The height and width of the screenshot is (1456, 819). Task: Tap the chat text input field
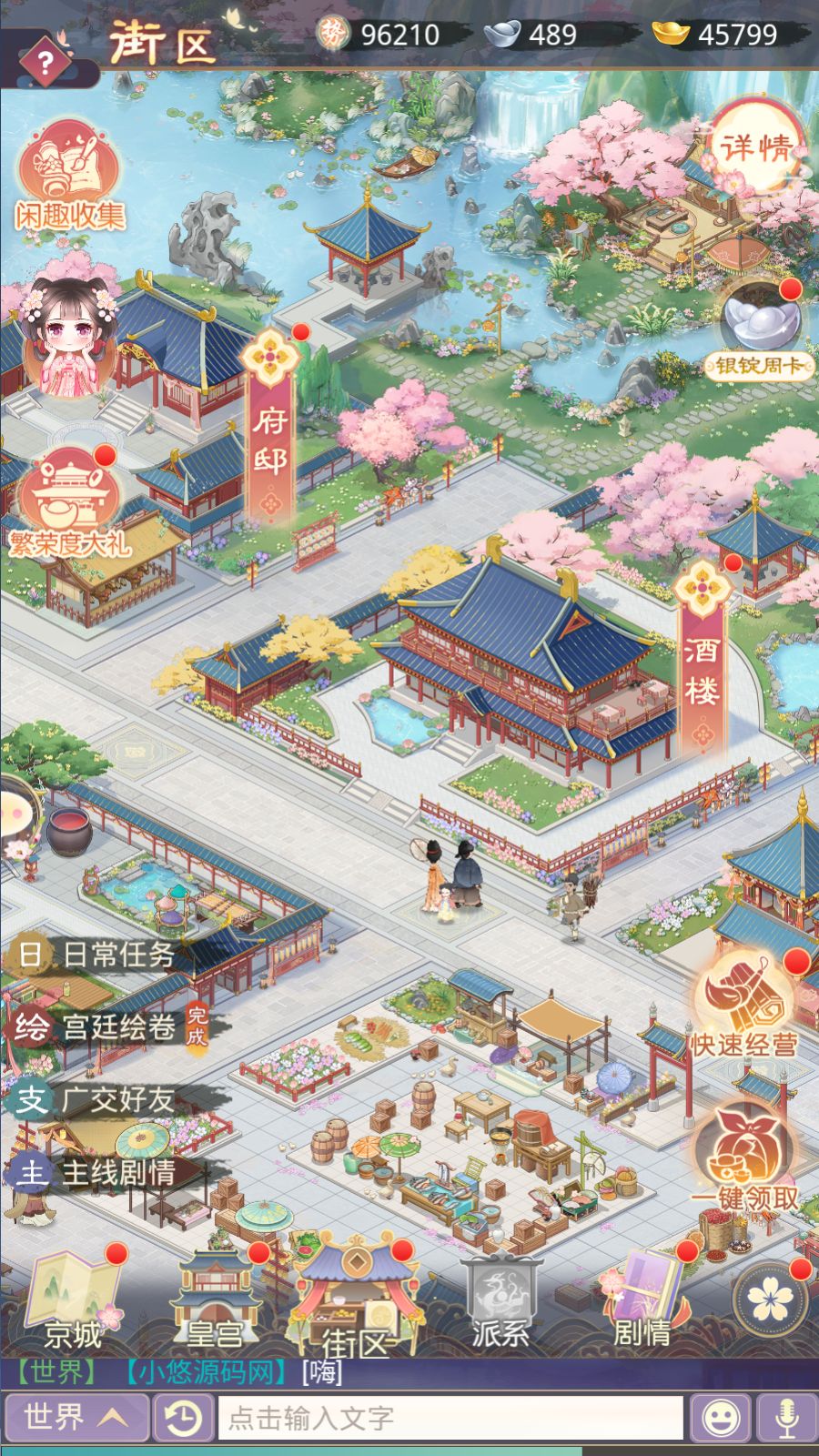tap(450, 1417)
